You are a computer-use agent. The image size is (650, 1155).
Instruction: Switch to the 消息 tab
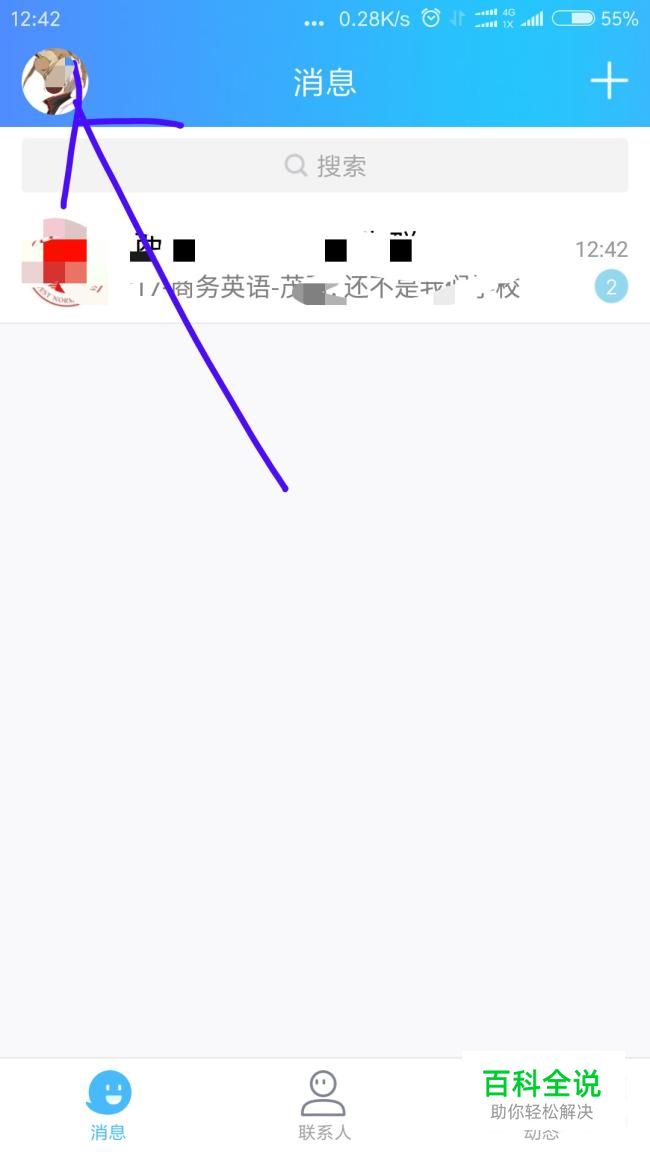(x=108, y=1105)
